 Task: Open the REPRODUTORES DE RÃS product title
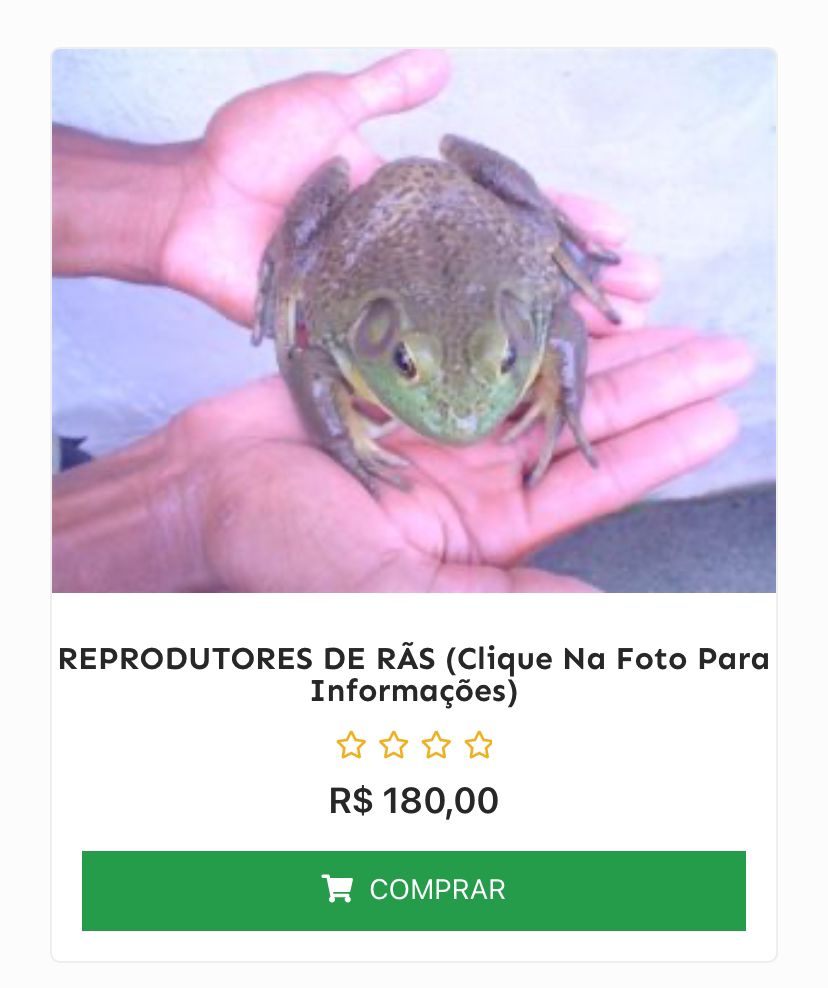pyautogui.click(x=414, y=675)
